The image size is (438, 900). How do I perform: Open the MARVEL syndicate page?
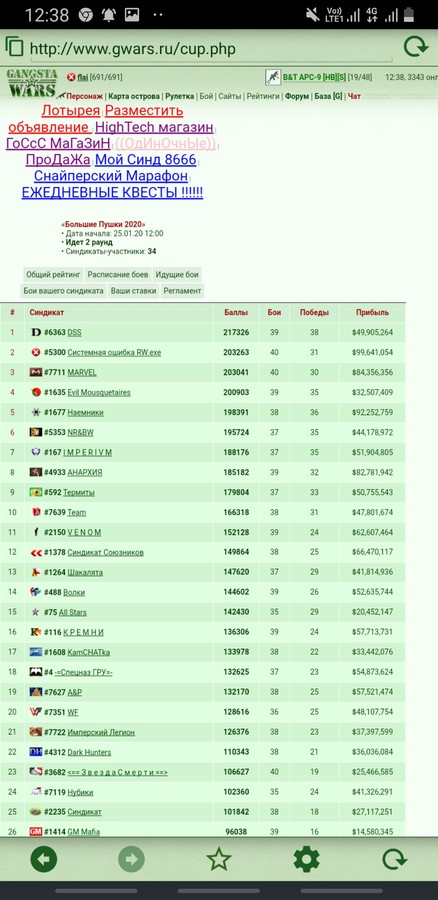pyautogui.click(x=82, y=373)
